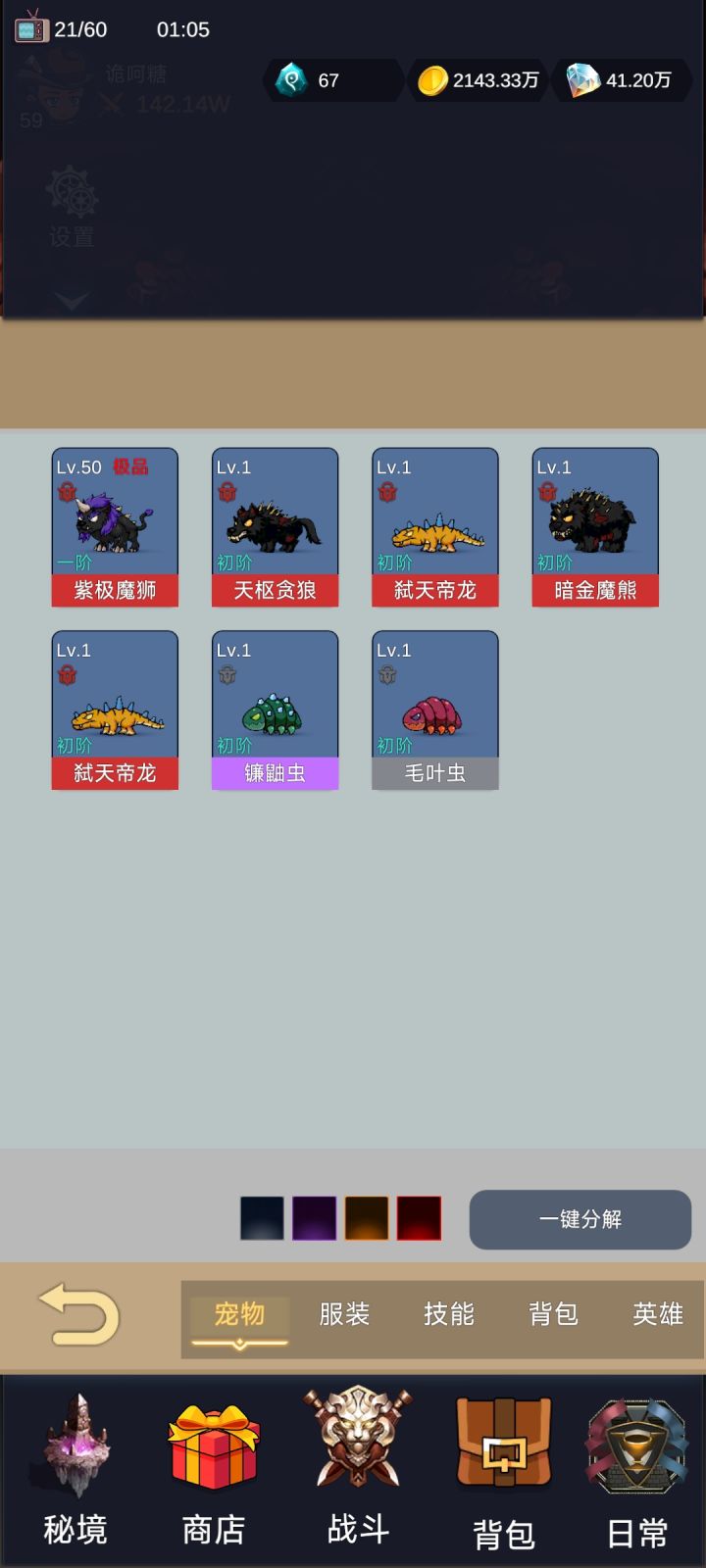Tap the 一键分解 button
Screen dimensions: 706x1568
[x=580, y=1219]
